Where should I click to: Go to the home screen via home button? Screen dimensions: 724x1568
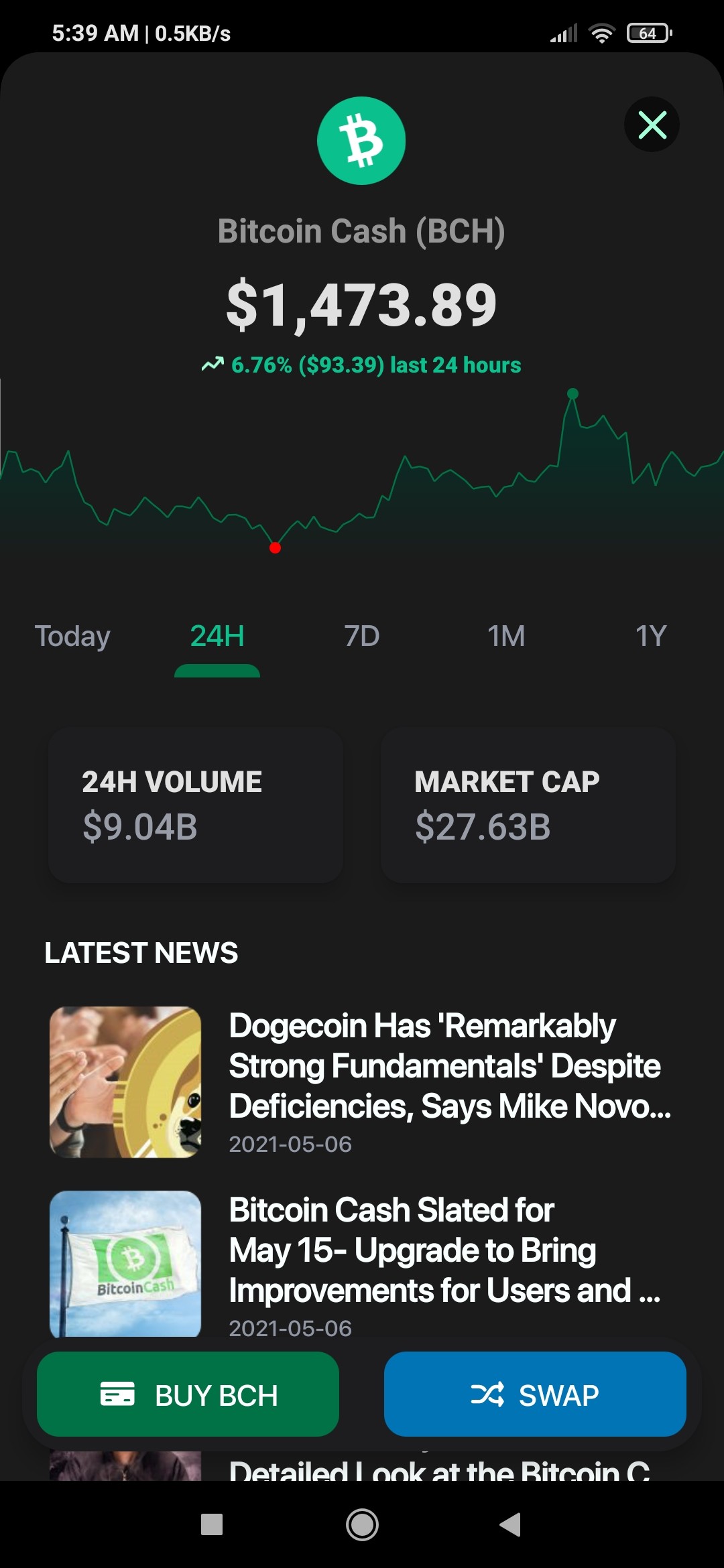(x=362, y=1524)
